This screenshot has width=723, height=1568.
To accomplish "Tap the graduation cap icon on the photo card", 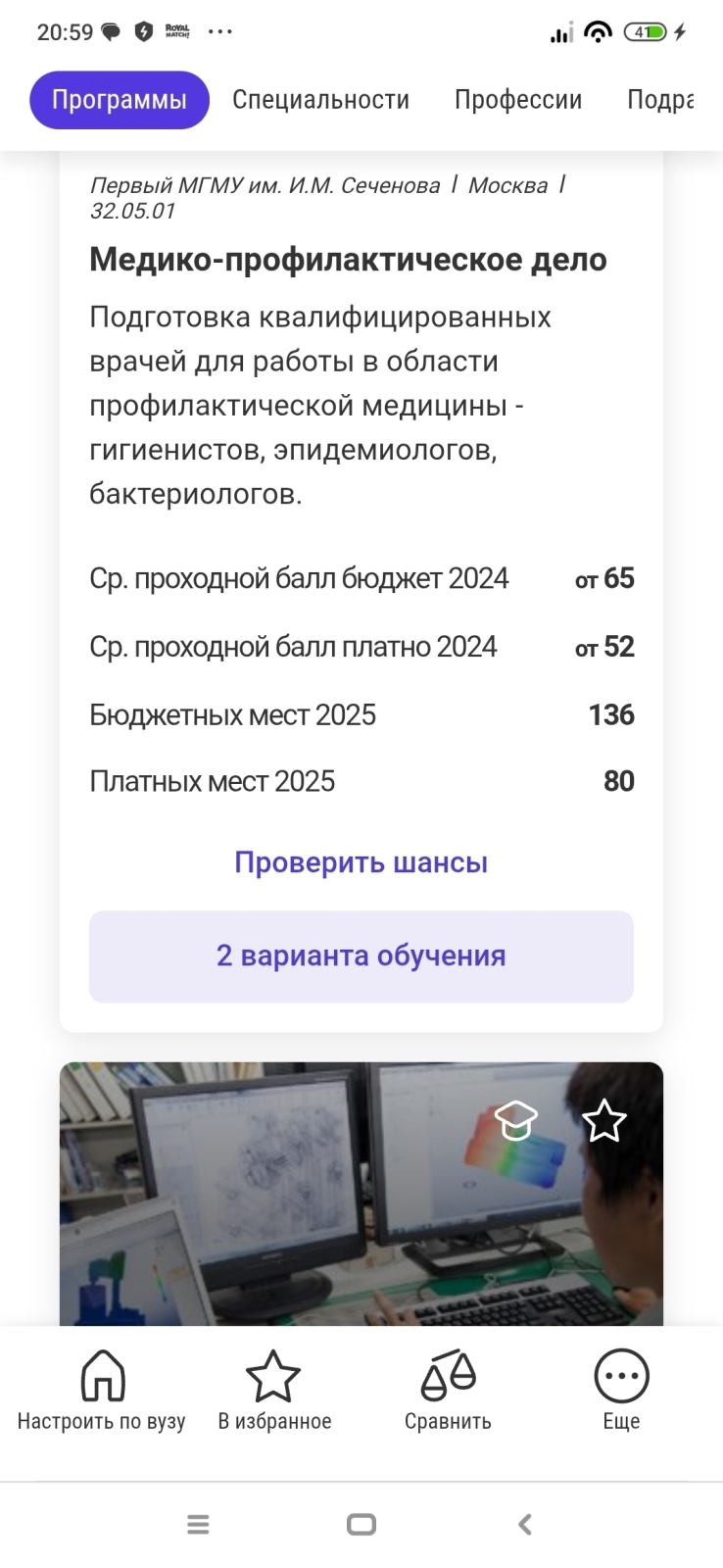I will click(x=516, y=1120).
